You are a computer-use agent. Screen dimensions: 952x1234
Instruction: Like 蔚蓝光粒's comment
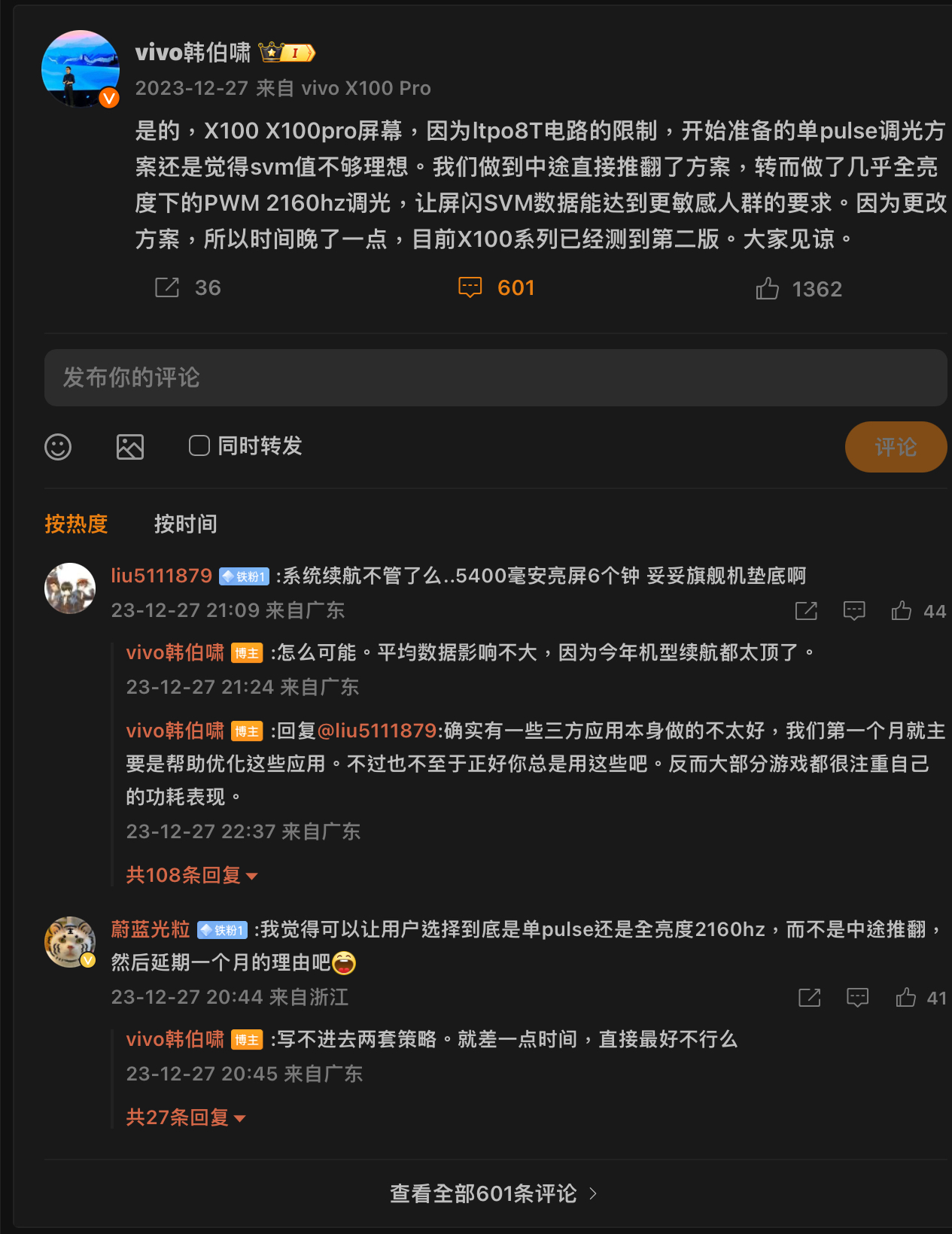coord(905,998)
